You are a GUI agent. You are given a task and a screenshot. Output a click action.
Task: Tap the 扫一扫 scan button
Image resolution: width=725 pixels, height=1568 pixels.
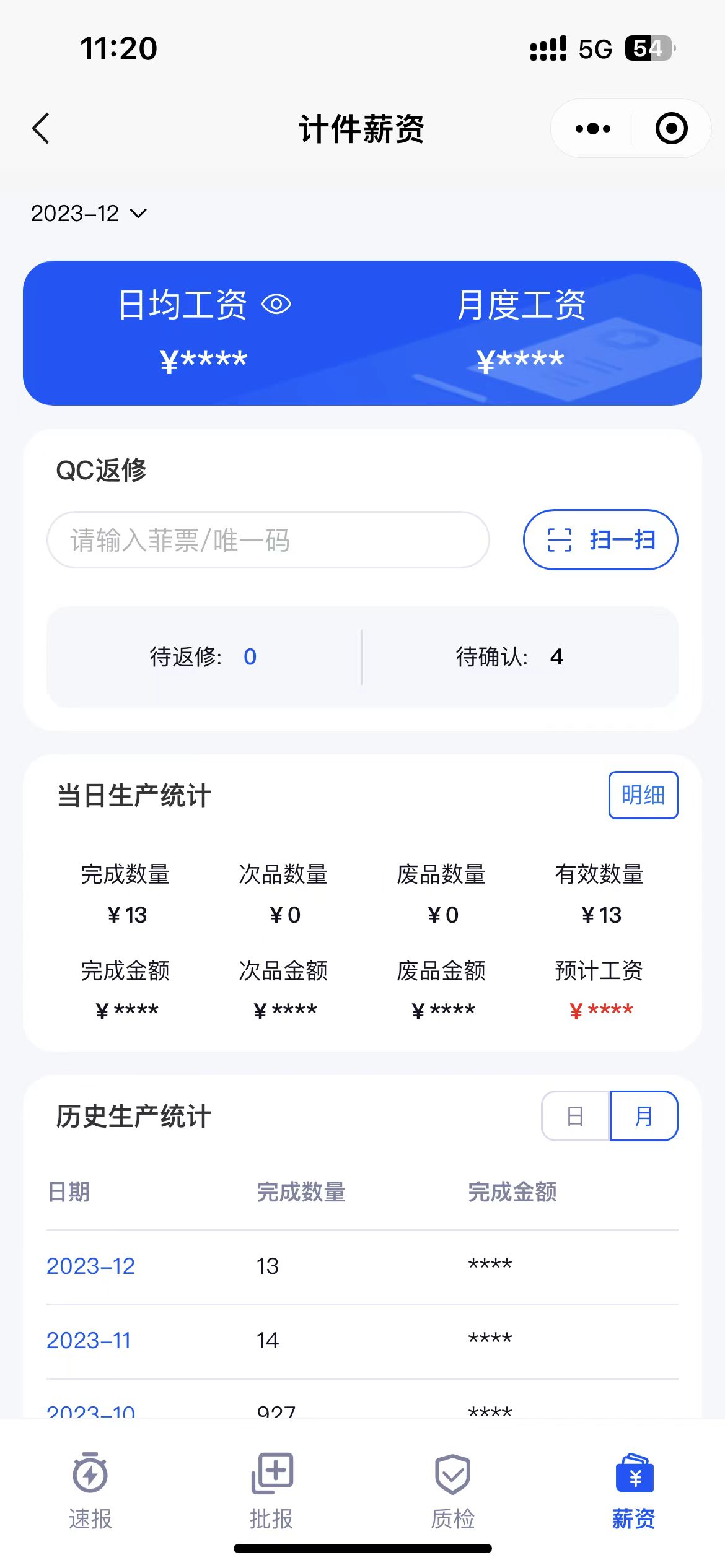(x=600, y=540)
